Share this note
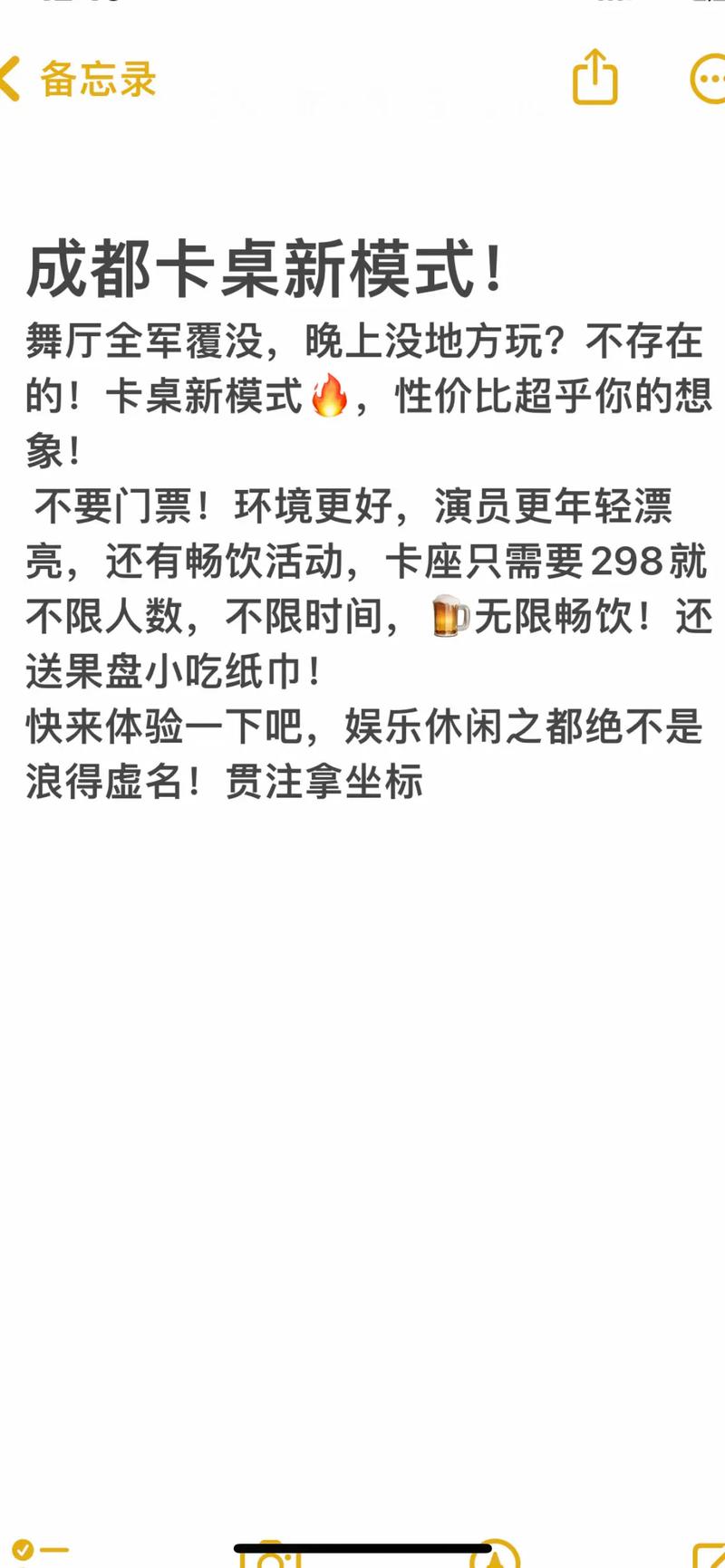 tap(595, 78)
